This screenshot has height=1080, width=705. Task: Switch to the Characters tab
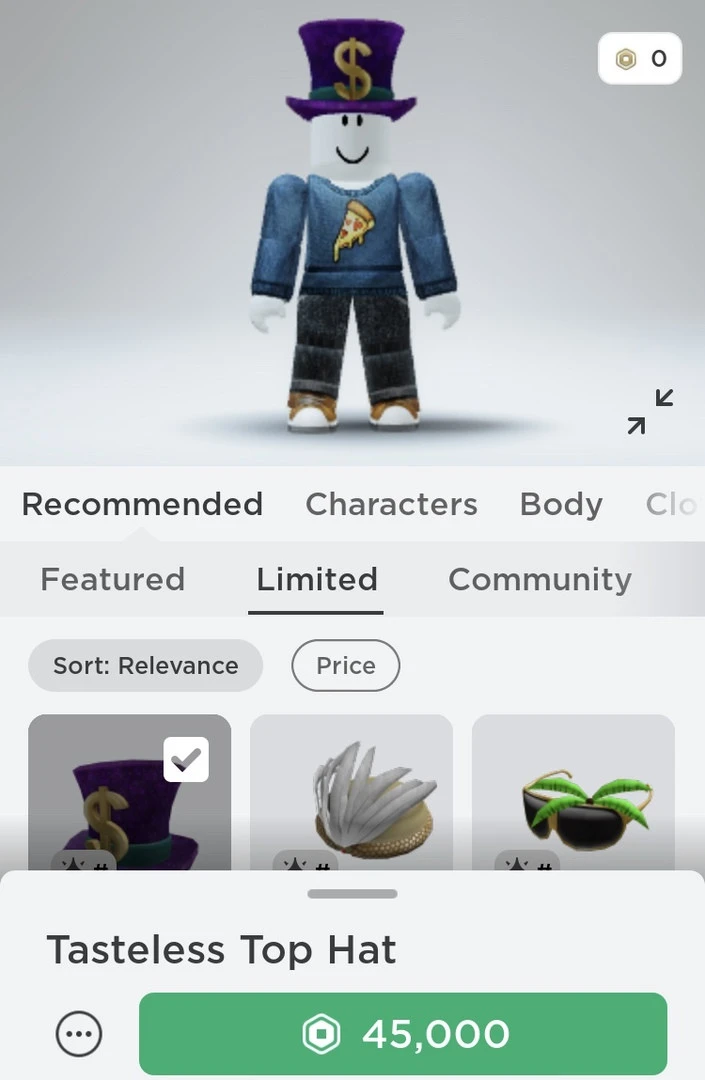pos(391,504)
